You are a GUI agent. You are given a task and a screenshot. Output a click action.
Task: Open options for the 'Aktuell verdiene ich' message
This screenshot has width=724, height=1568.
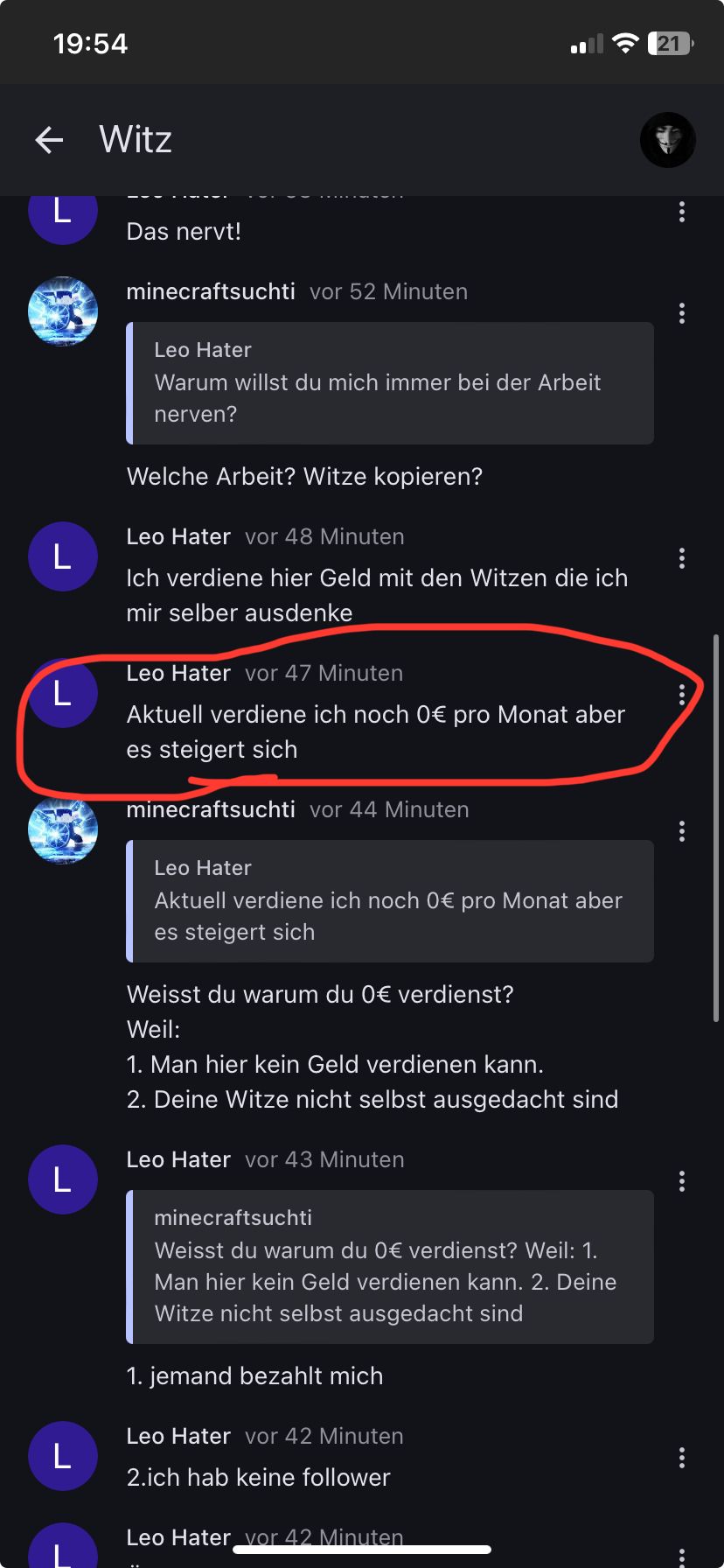pyautogui.click(x=681, y=695)
